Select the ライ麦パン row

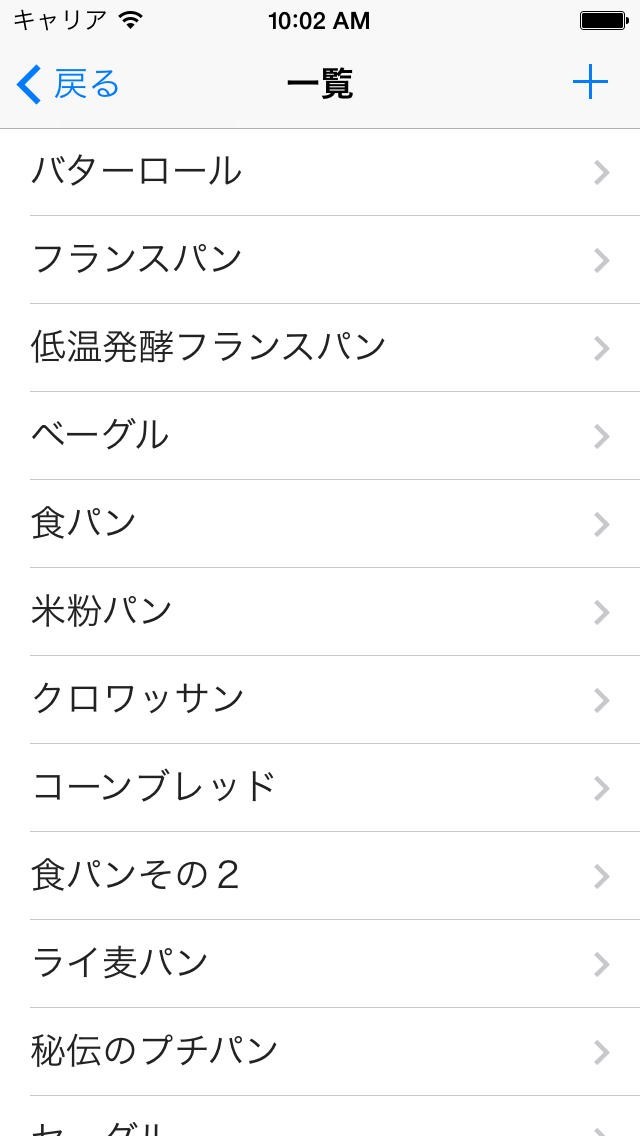tap(320, 964)
